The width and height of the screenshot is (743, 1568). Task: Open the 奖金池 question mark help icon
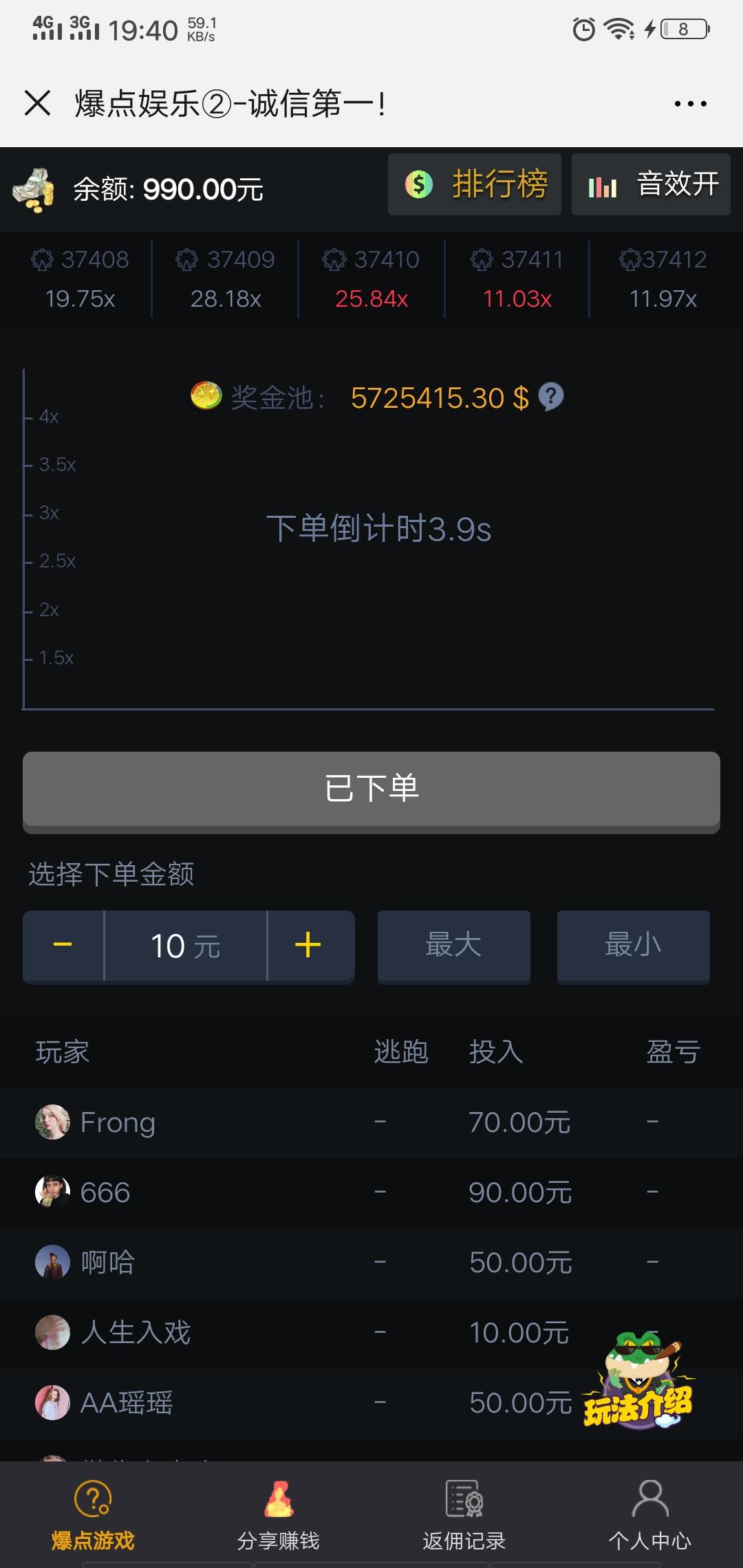pyautogui.click(x=552, y=396)
